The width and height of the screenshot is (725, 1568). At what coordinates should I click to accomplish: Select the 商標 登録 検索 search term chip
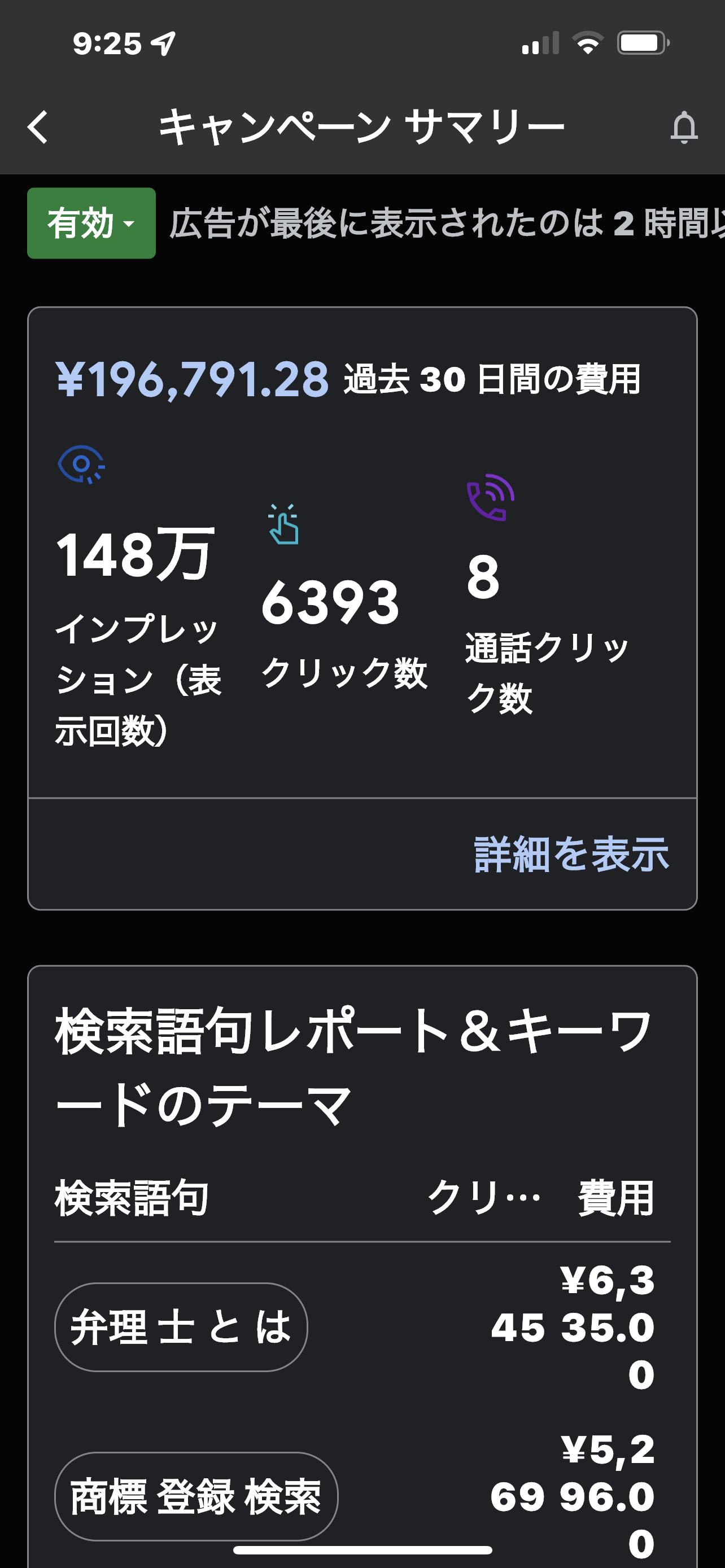click(x=196, y=1496)
